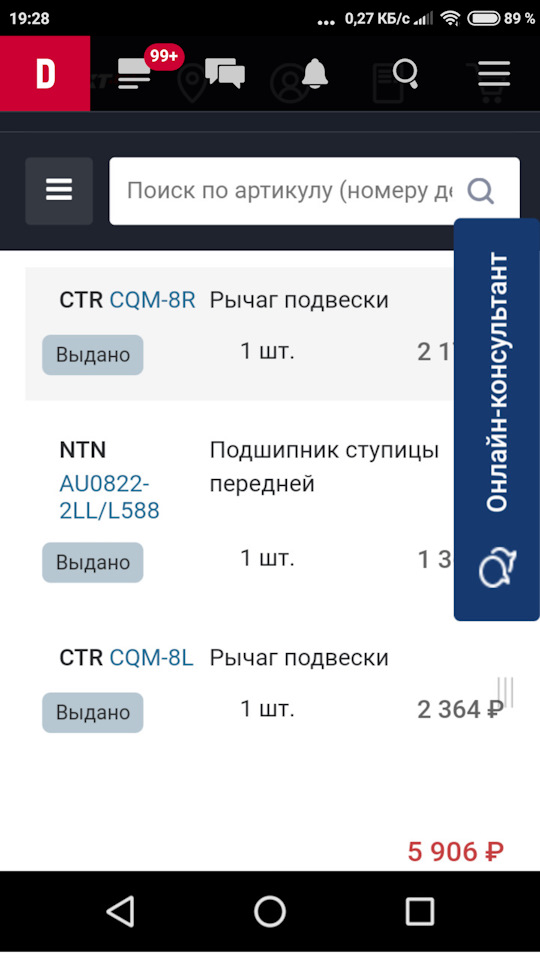
Task: Go back with the system back button
Action: pos(120,912)
